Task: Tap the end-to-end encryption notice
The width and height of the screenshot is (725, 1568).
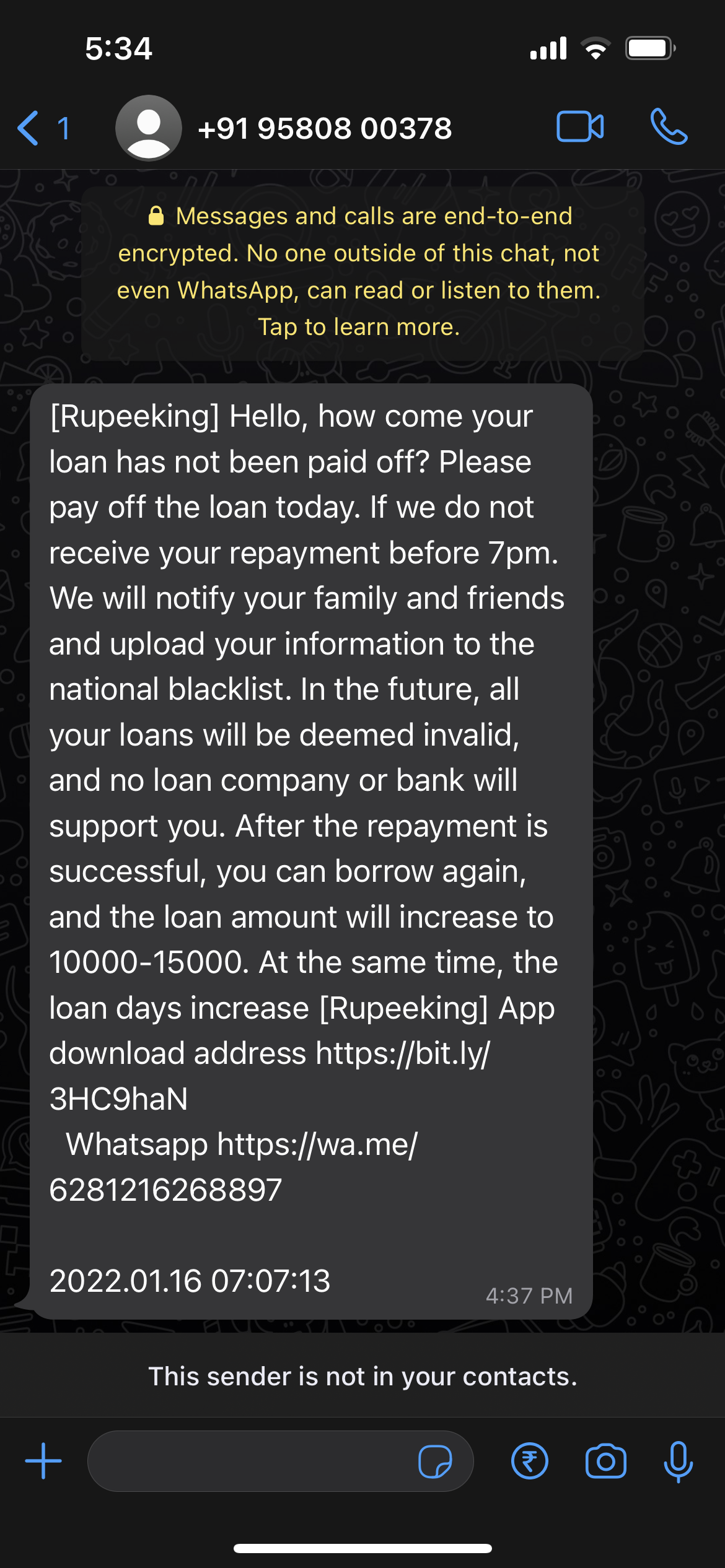Action: [x=362, y=272]
